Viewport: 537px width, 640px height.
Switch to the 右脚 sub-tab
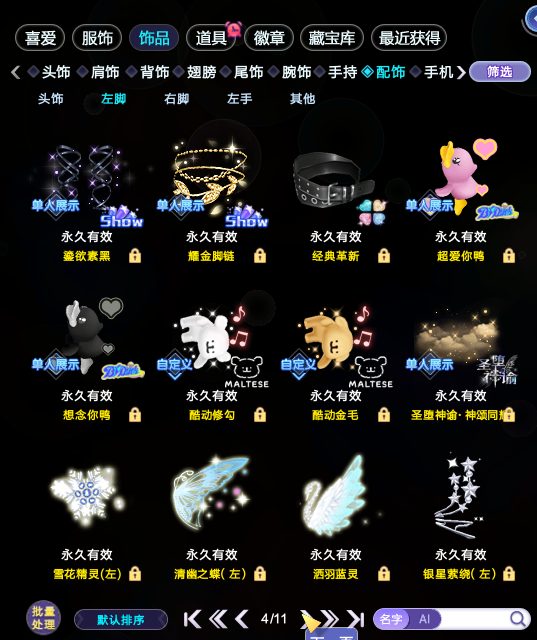176,98
